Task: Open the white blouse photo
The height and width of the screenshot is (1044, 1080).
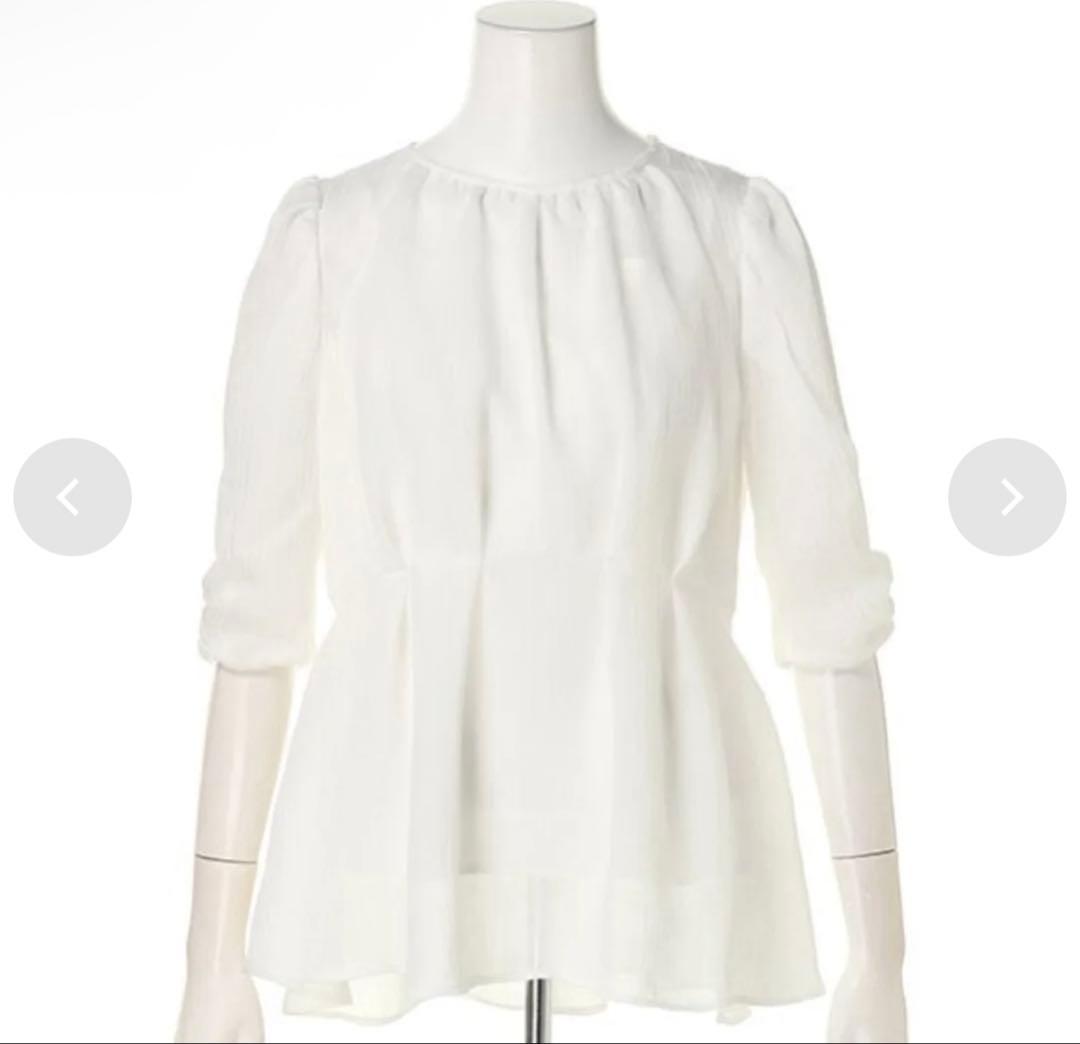Action: (540, 522)
